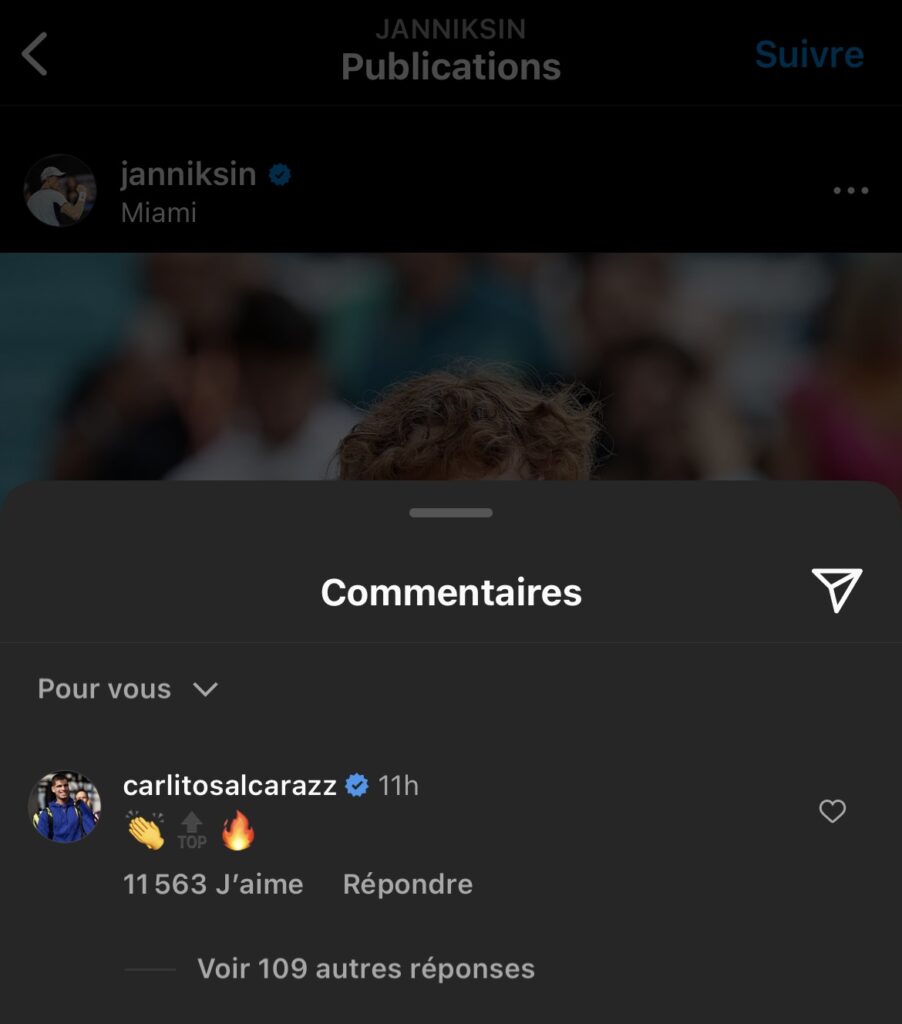Go back using the top-left arrow
Image resolution: width=902 pixels, height=1024 pixels.
(x=35, y=54)
